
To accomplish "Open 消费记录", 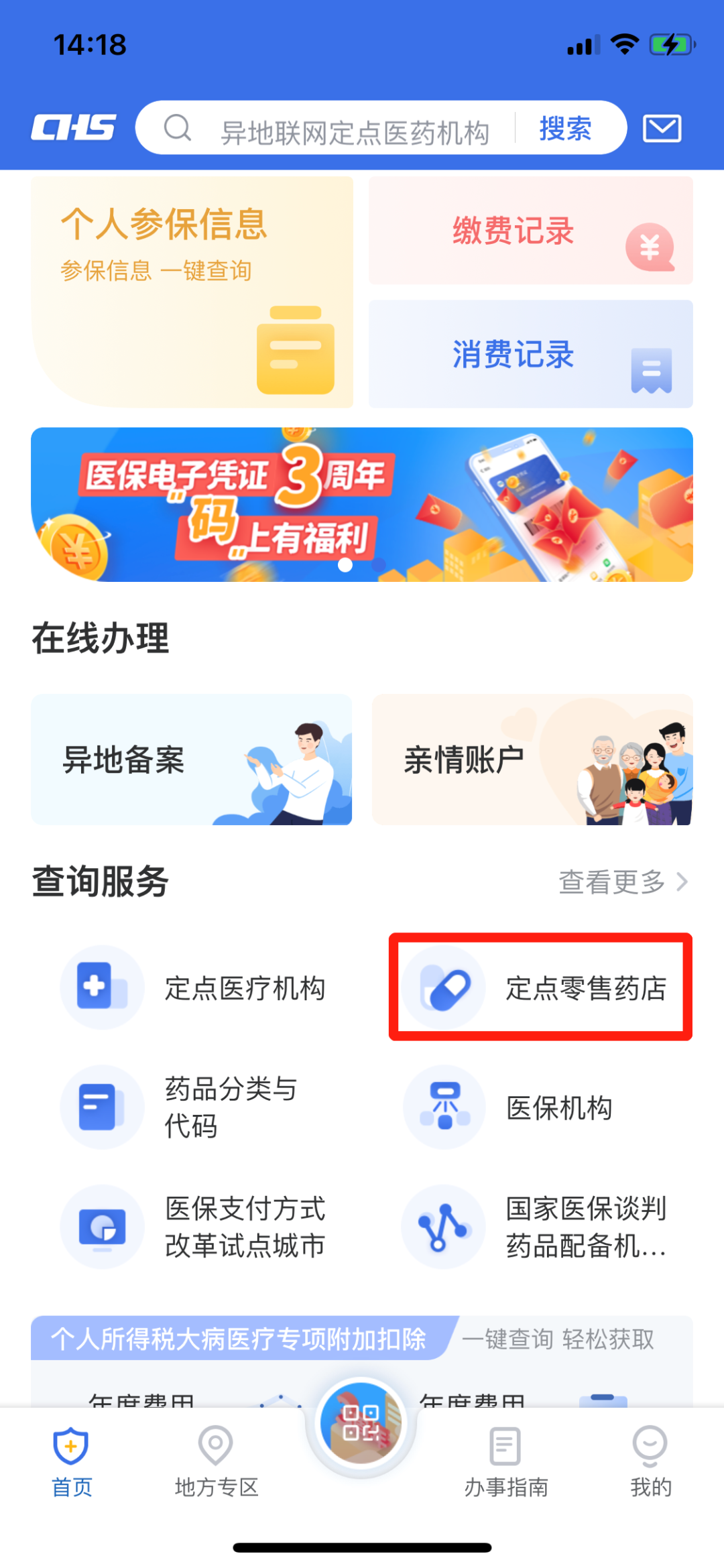I will point(530,354).
